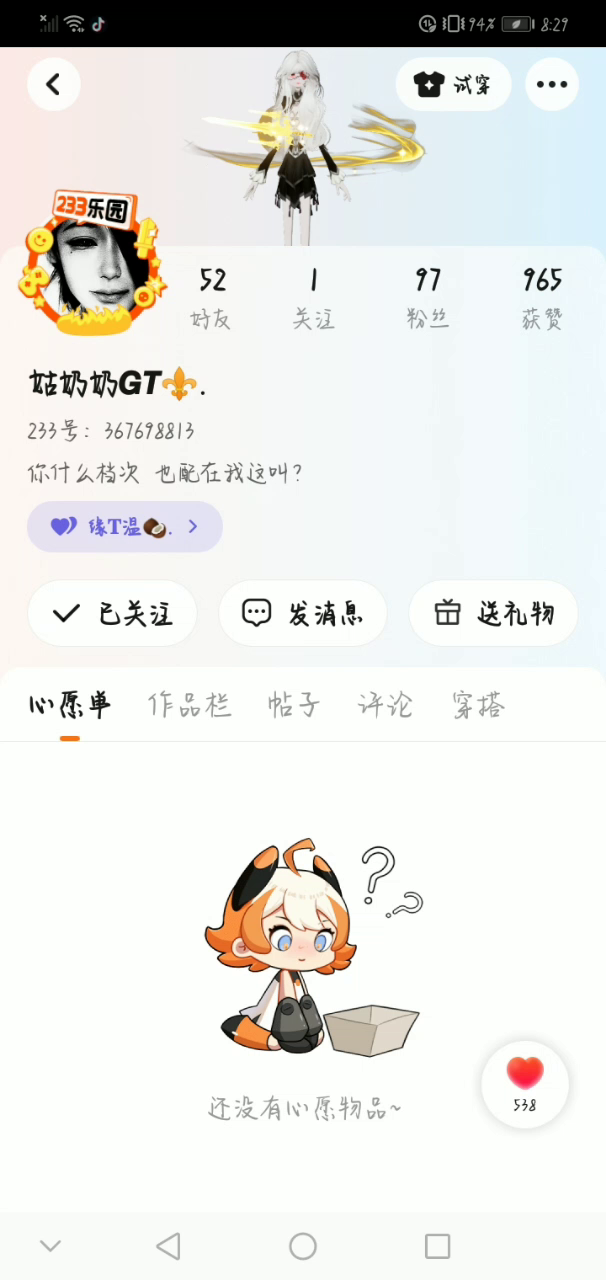The height and width of the screenshot is (1280, 606).
Task: Go back using the top arrow
Action: coord(54,85)
